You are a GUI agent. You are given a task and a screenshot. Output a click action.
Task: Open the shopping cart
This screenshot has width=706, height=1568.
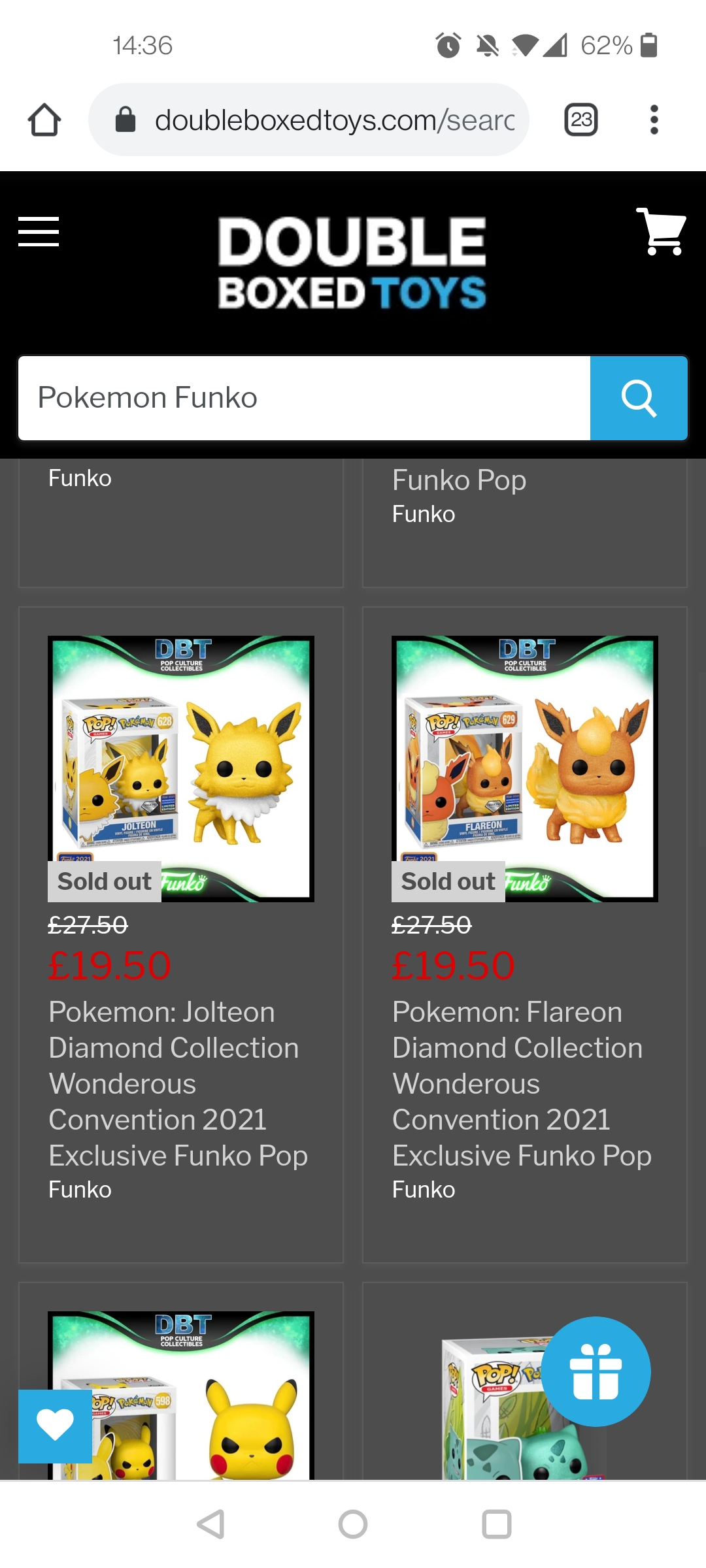tap(661, 235)
